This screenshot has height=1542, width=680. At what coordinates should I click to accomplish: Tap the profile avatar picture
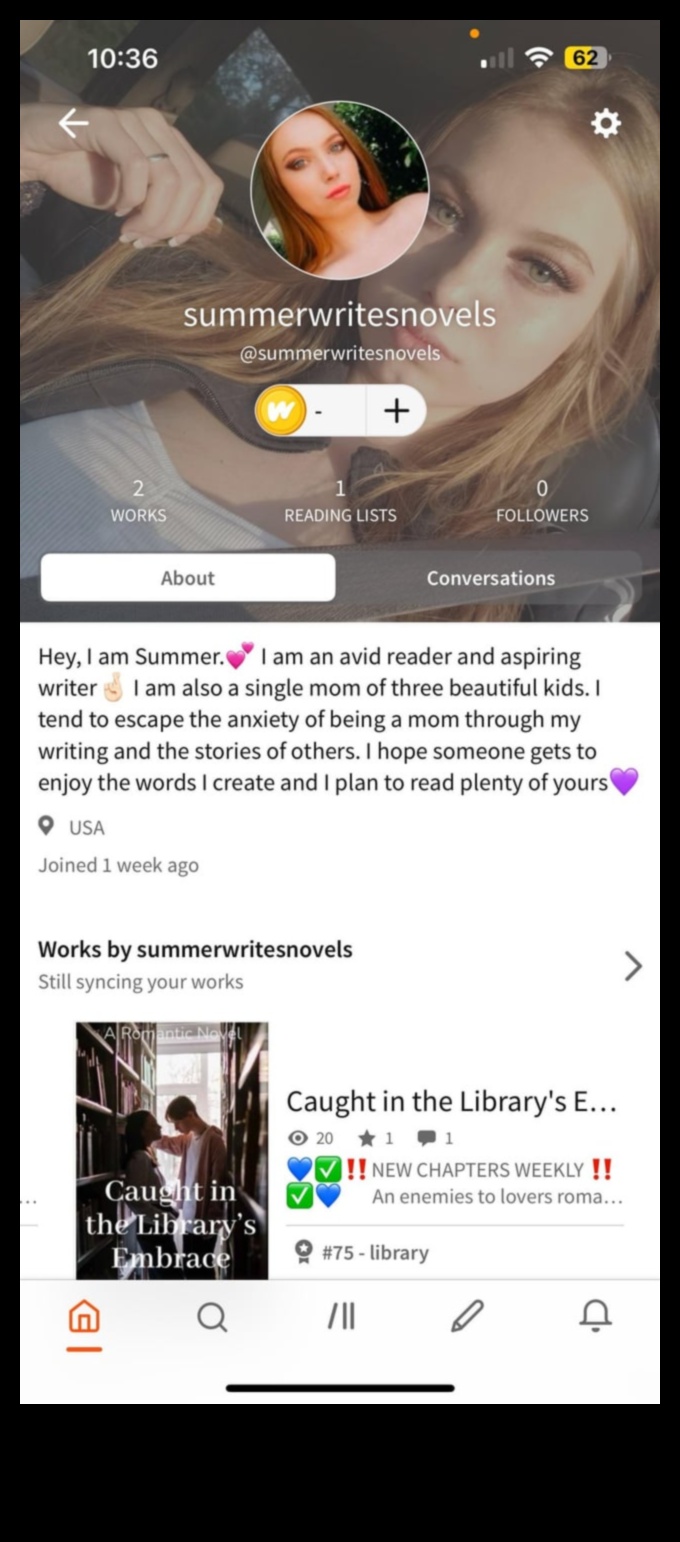tap(340, 190)
